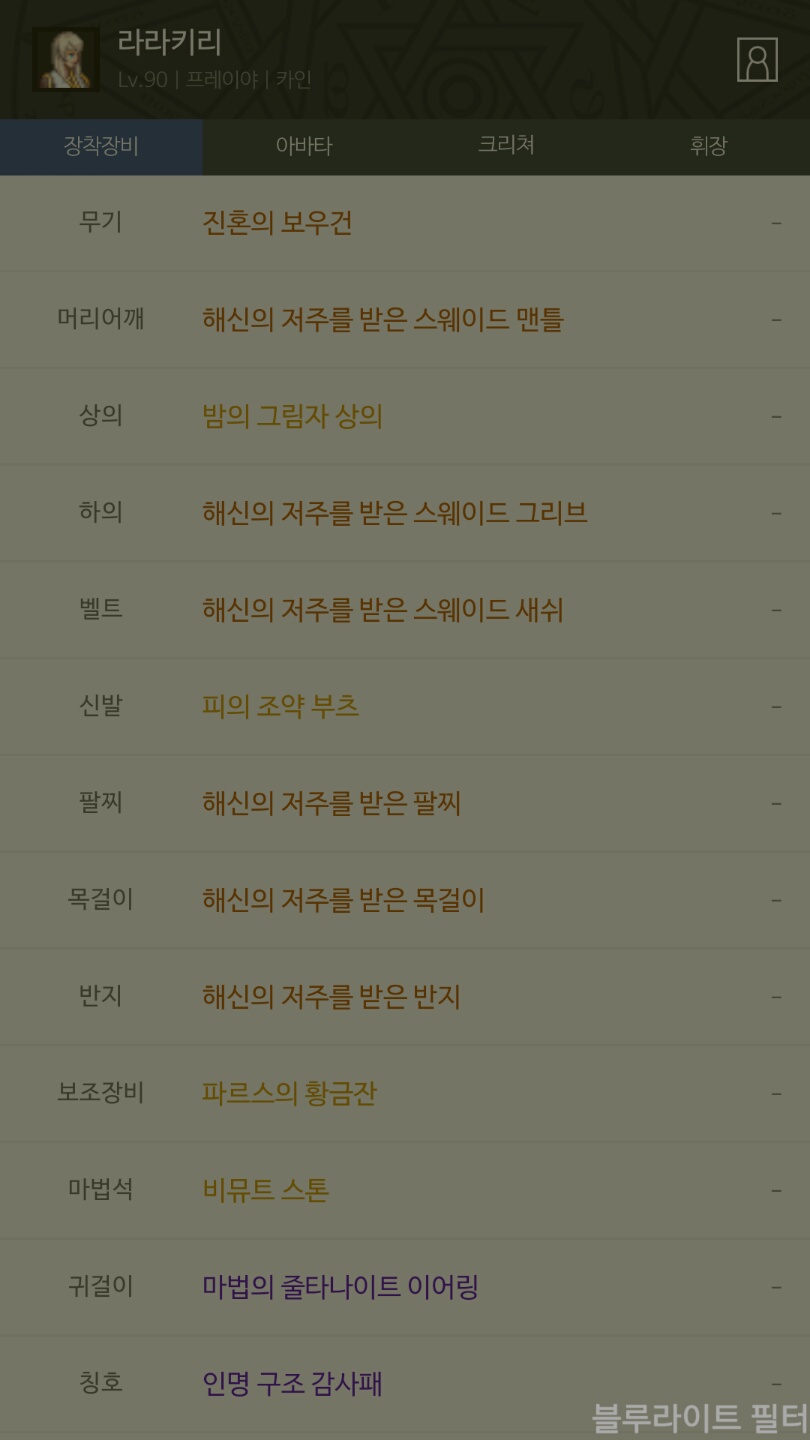Open title item 인명 구조 감사패
The height and width of the screenshot is (1440, 810).
[x=292, y=1384]
